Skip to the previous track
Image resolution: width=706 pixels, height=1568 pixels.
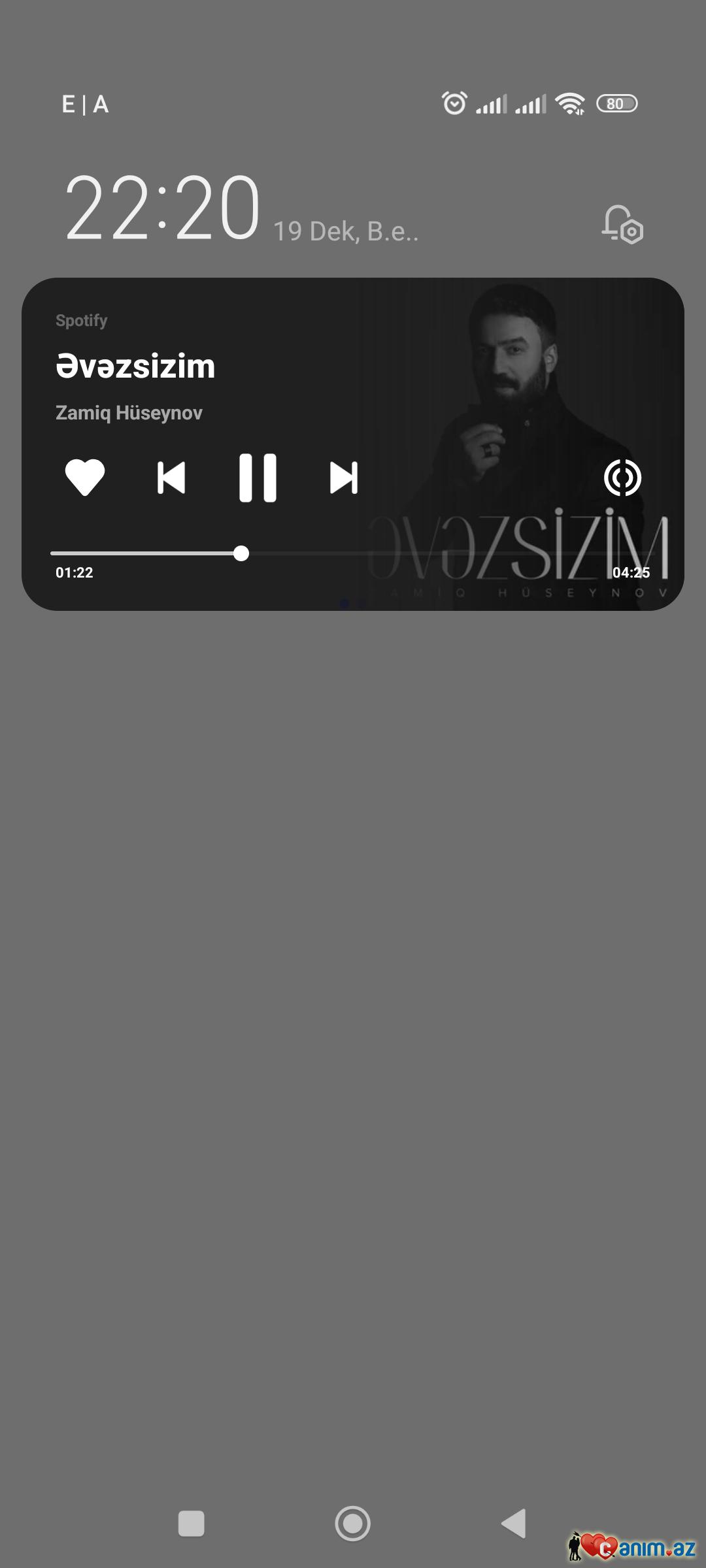coord(171,478)
